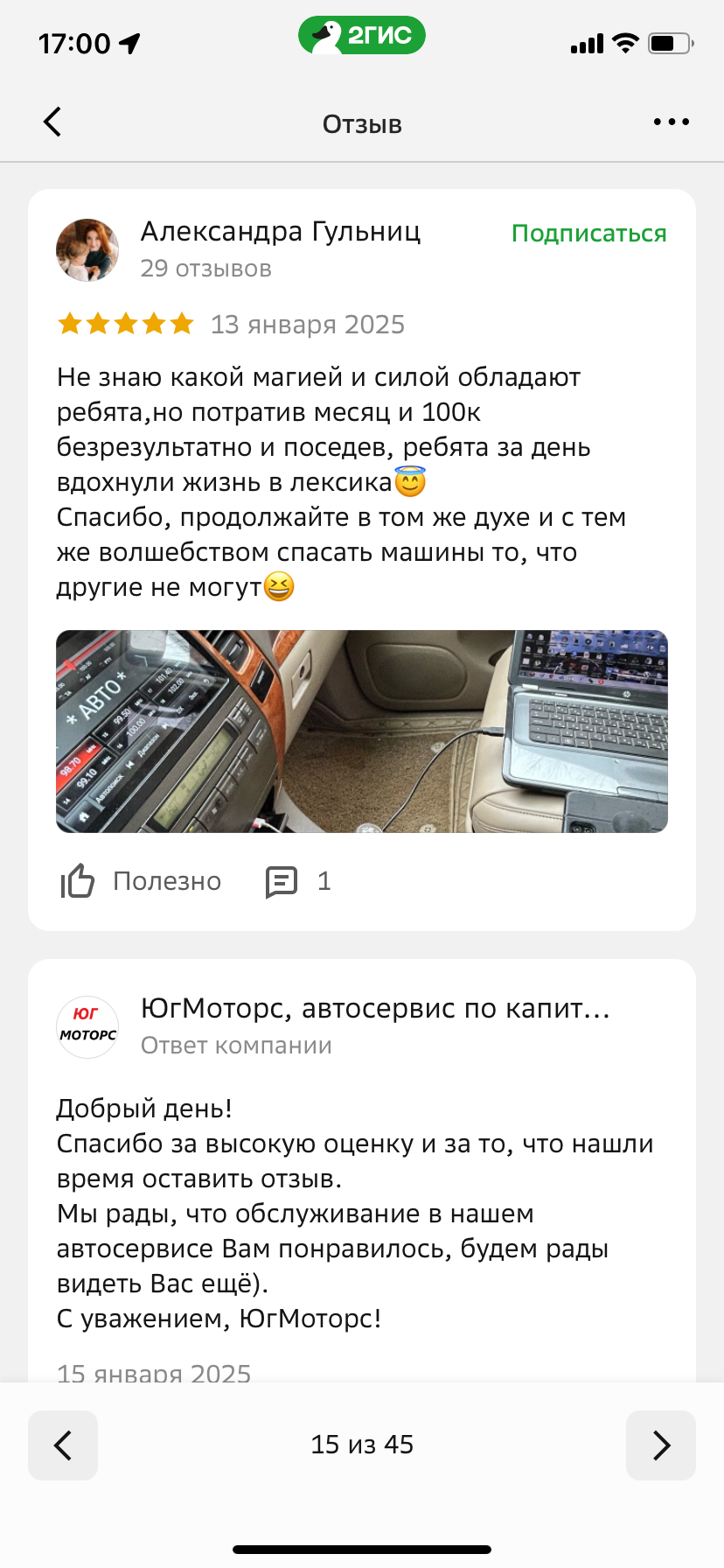This screenshot has height=1568, width=724.
Task: Open Александра Гульниц's profile avatar
Action: tap(87, 250)
